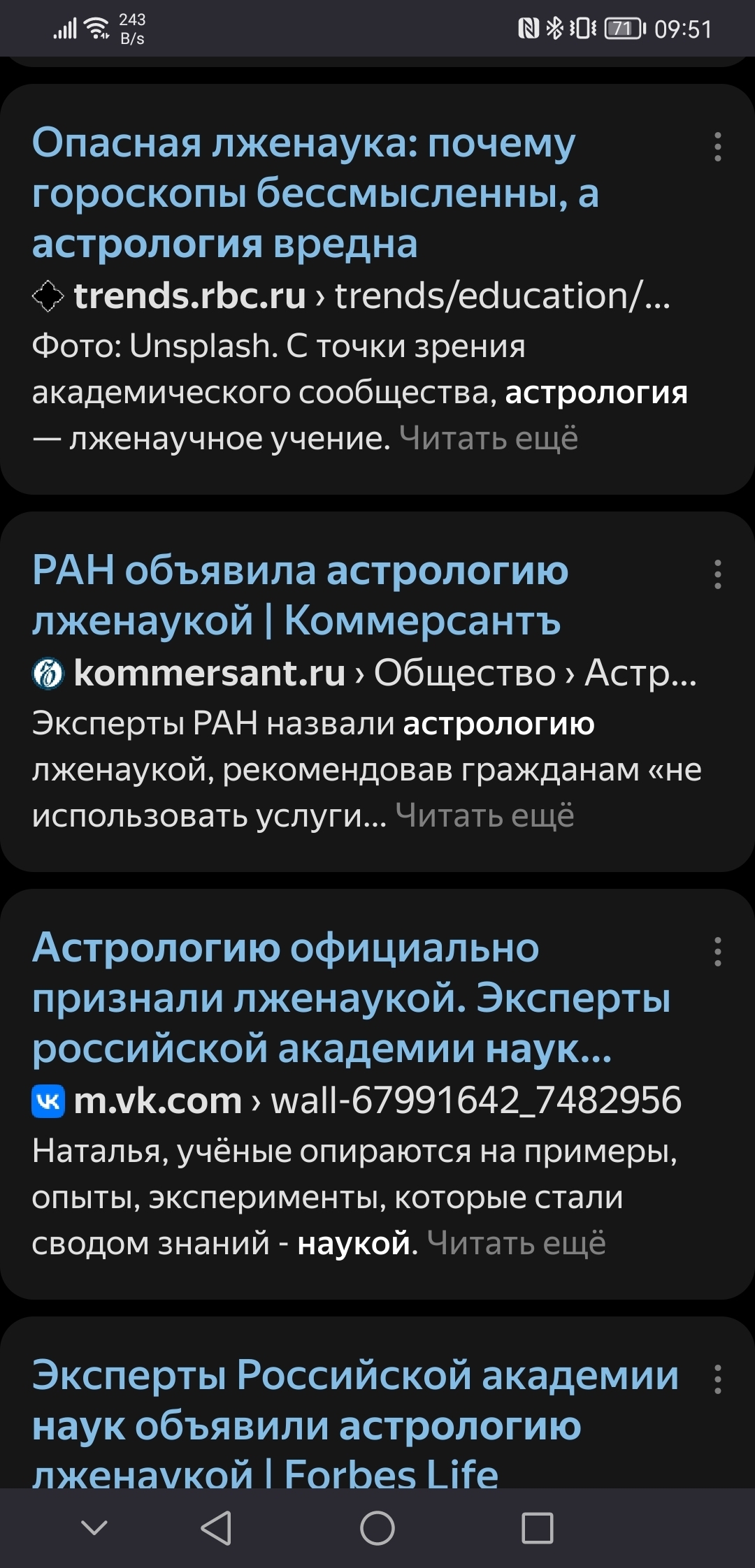
Task: Open the options menu for the trends.rbc.ru result
Action: coord(717,147)
